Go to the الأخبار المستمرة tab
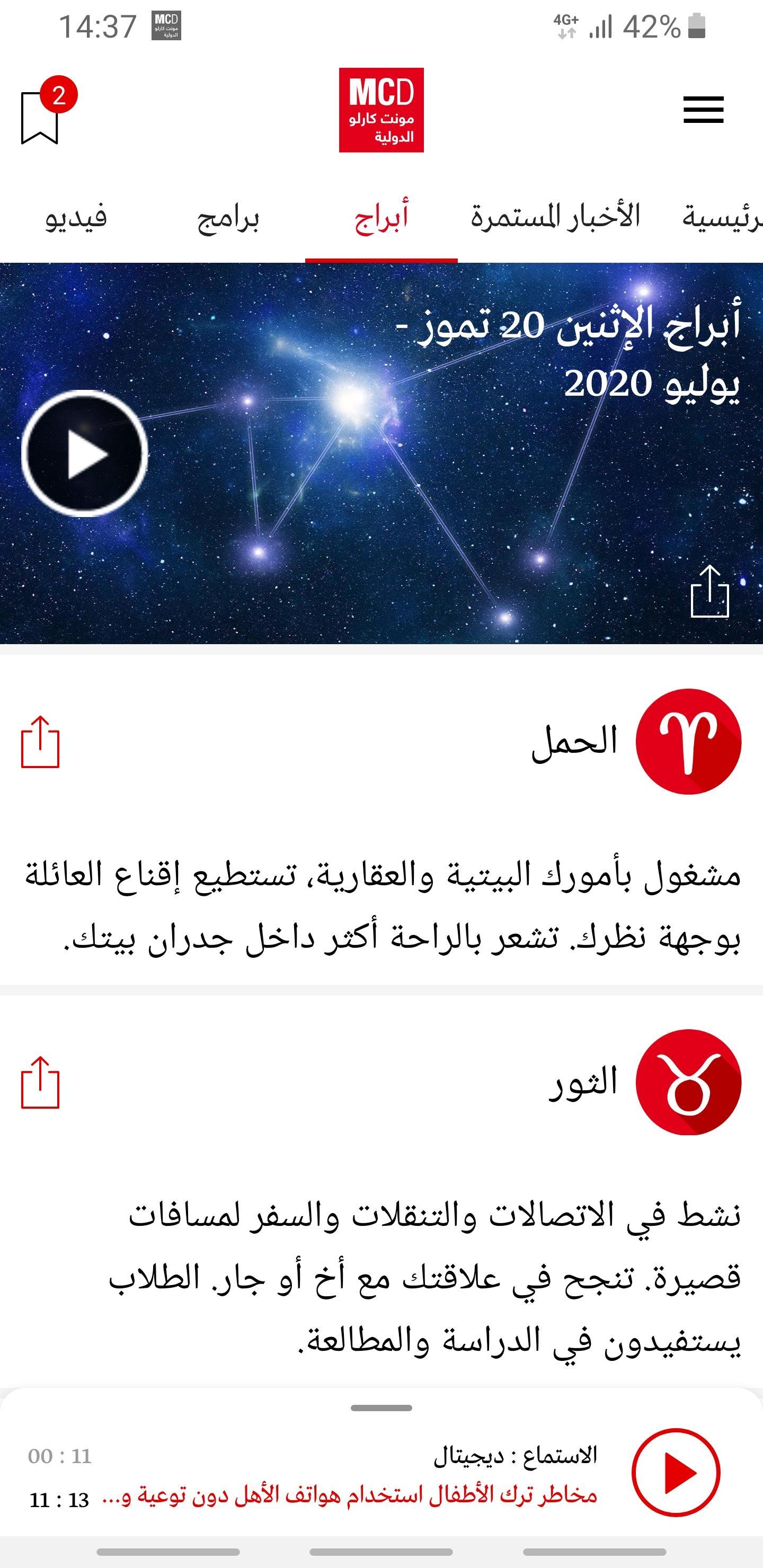Viewport: 763px width, 1568px height. (x=555, y=218)
